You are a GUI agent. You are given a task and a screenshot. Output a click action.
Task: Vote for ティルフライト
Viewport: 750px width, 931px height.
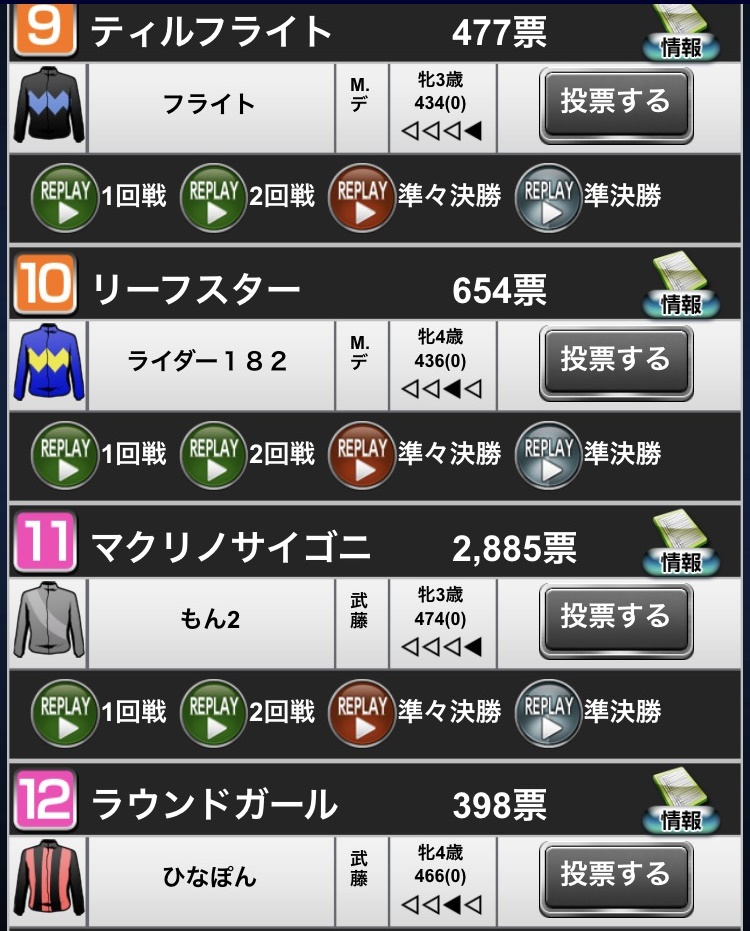tap(615, 104)
